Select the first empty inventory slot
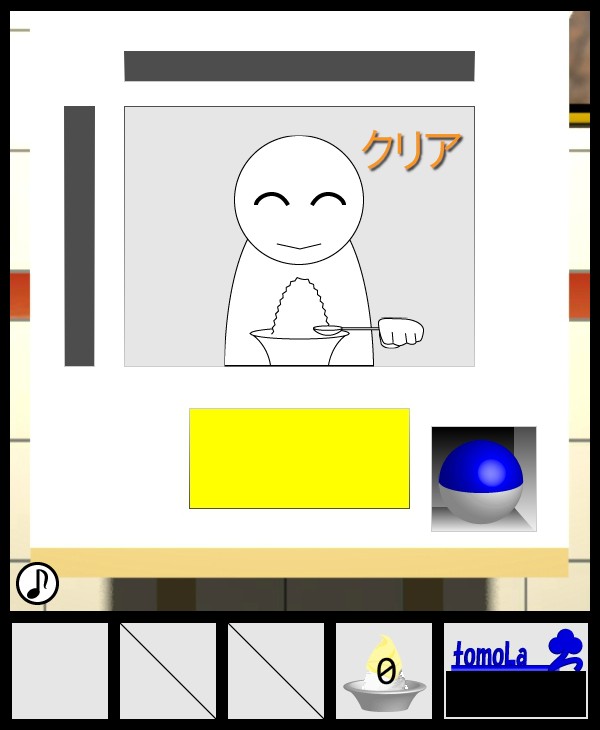The width and height of the screenshot is (600, 730). pyautogui.click(x=60, y=671)
